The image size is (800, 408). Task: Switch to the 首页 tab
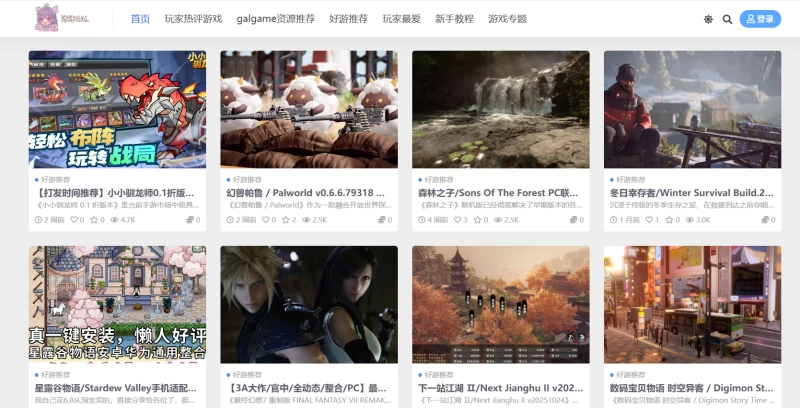click(140, 19)
